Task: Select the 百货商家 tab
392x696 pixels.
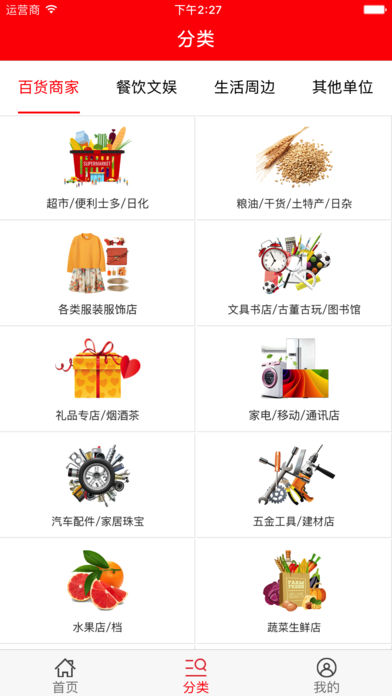Action: tap(49, 87)
